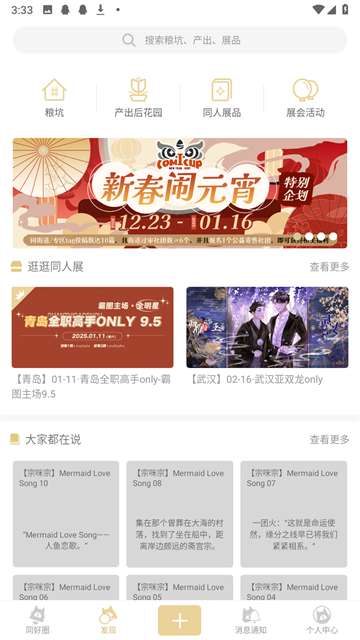Screen dimensions: 360x640
Task: Open the 粮坑 section
Action: pyautogui.click(x=54, y=98)
